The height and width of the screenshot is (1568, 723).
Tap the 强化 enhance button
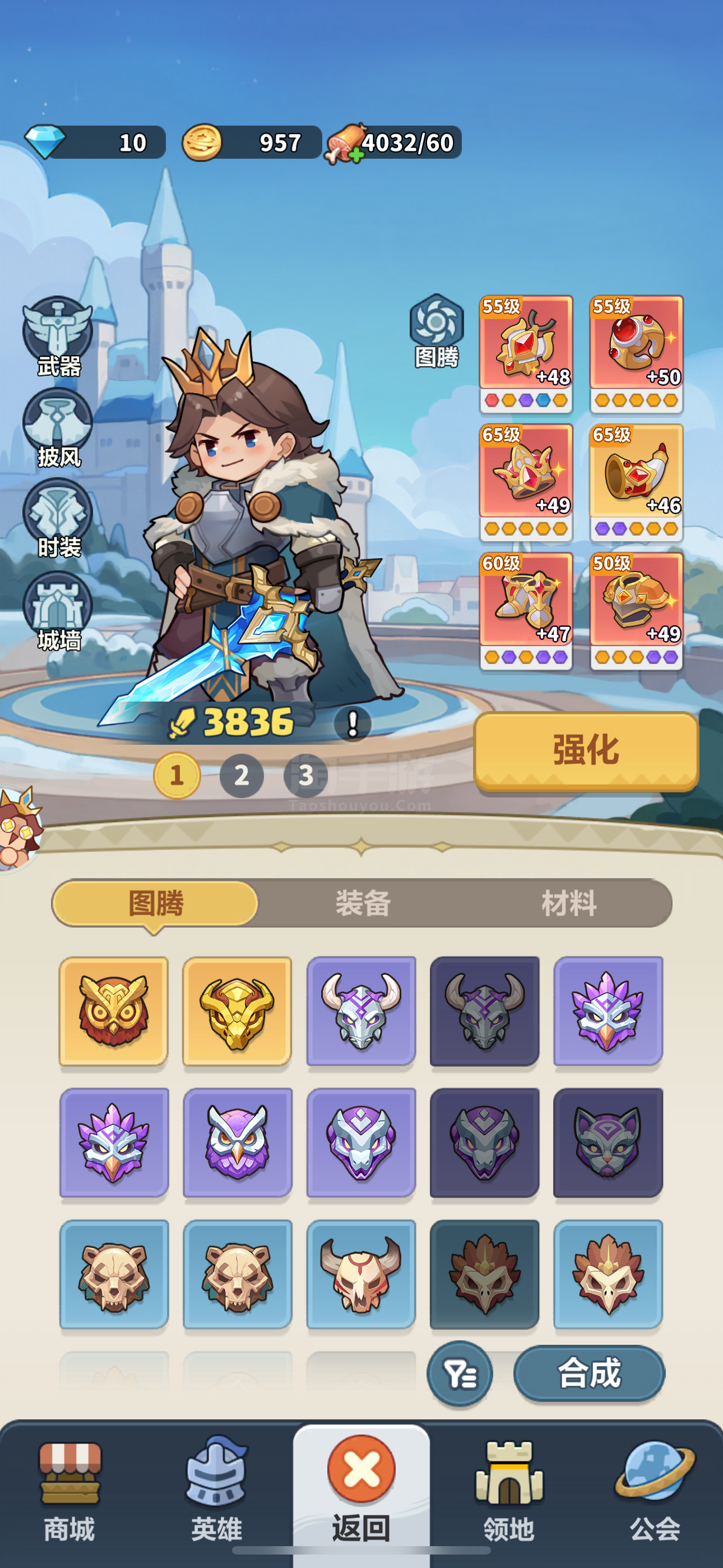click(x=586, y=750)
